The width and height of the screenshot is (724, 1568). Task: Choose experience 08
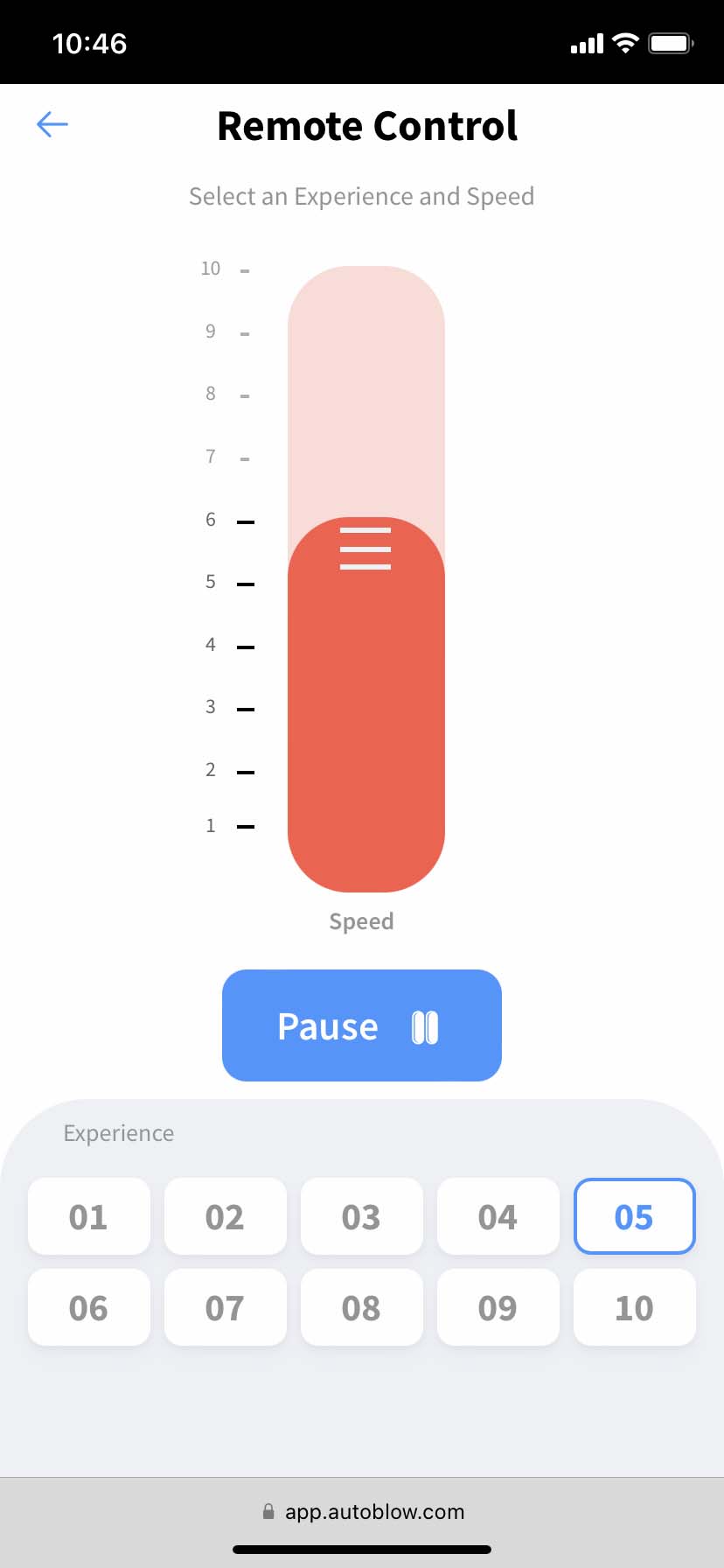361,1307
